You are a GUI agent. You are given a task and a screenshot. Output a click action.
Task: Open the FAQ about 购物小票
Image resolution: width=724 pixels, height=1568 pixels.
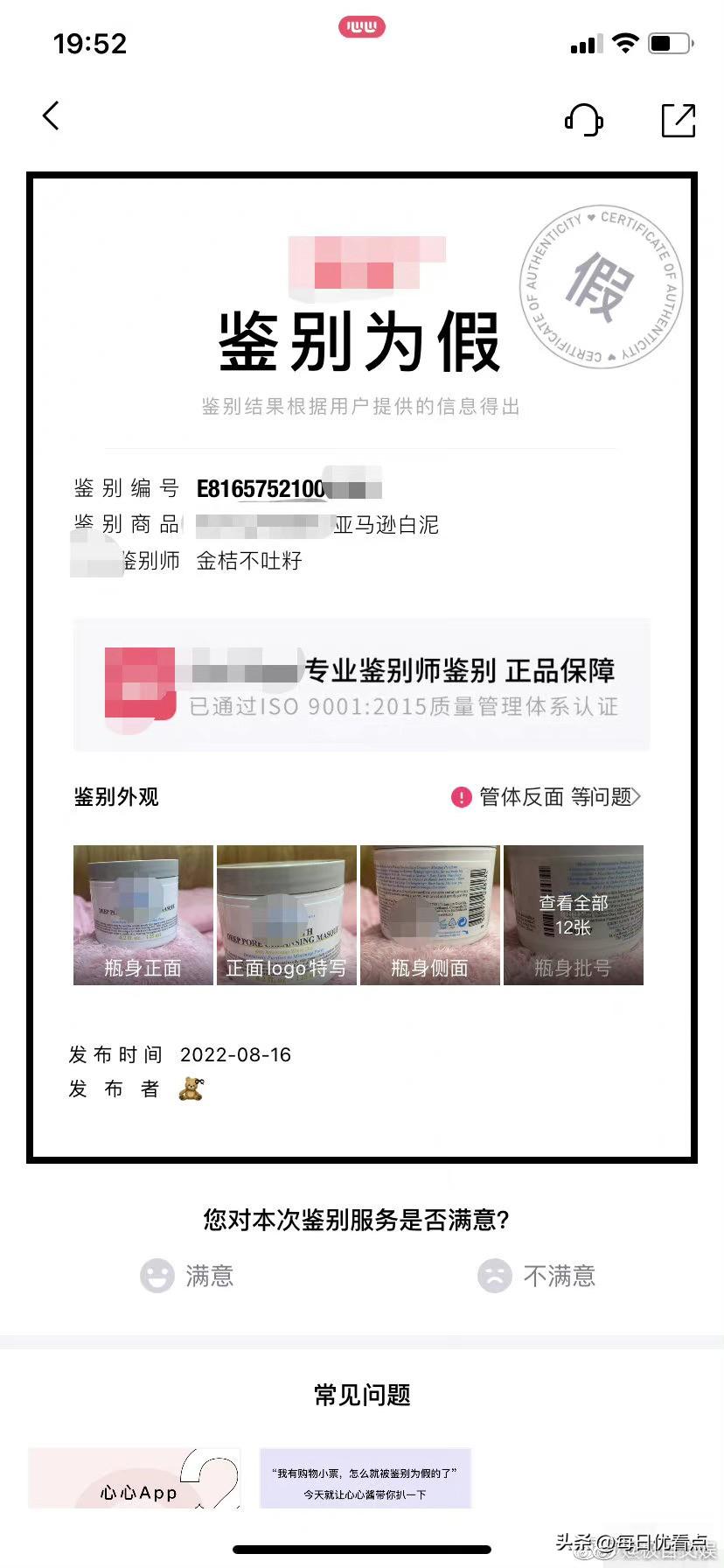tap(365, 1478)
